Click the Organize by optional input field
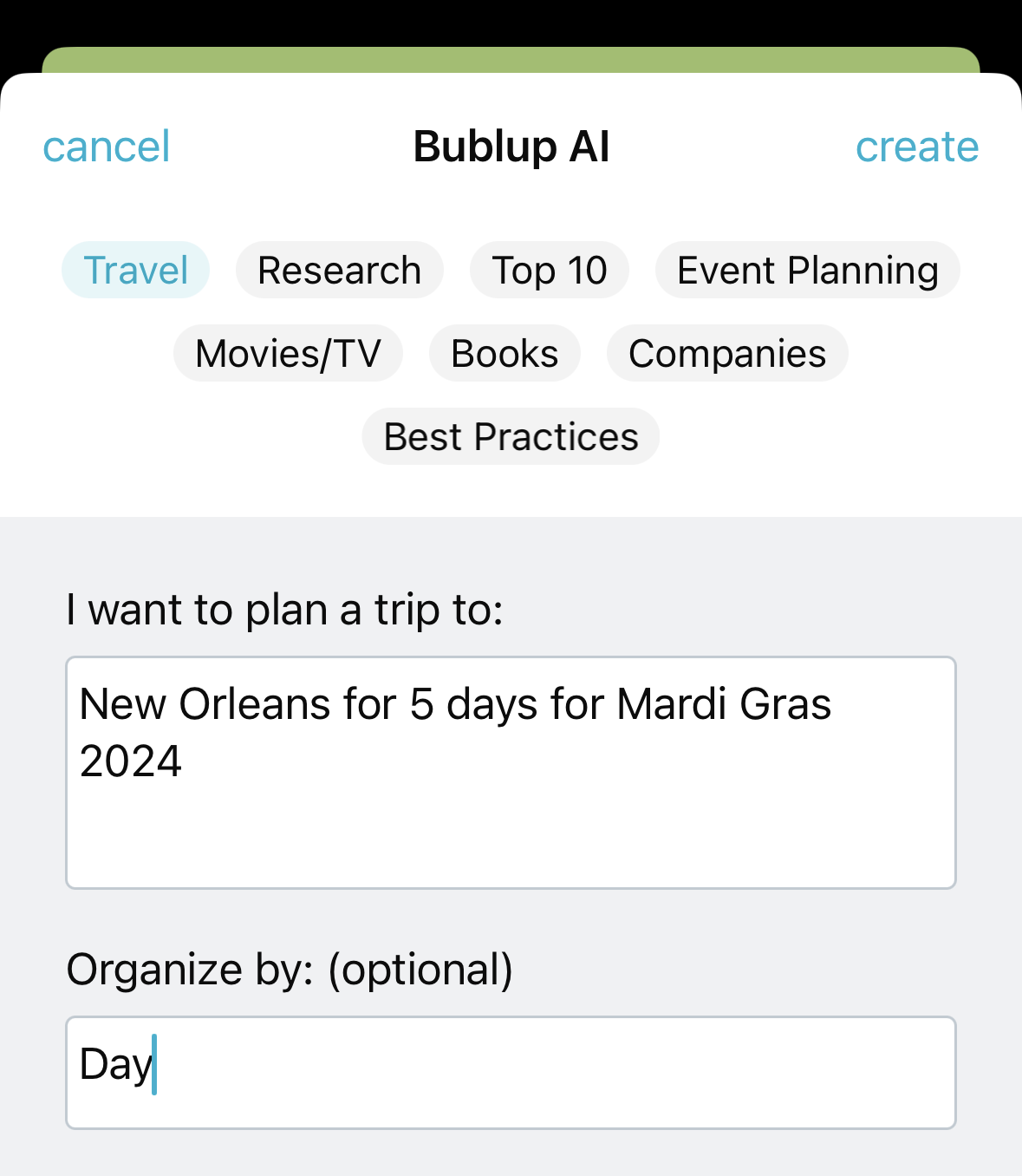This screenshot has height=1176, width=1022. tap(511, 1073)
